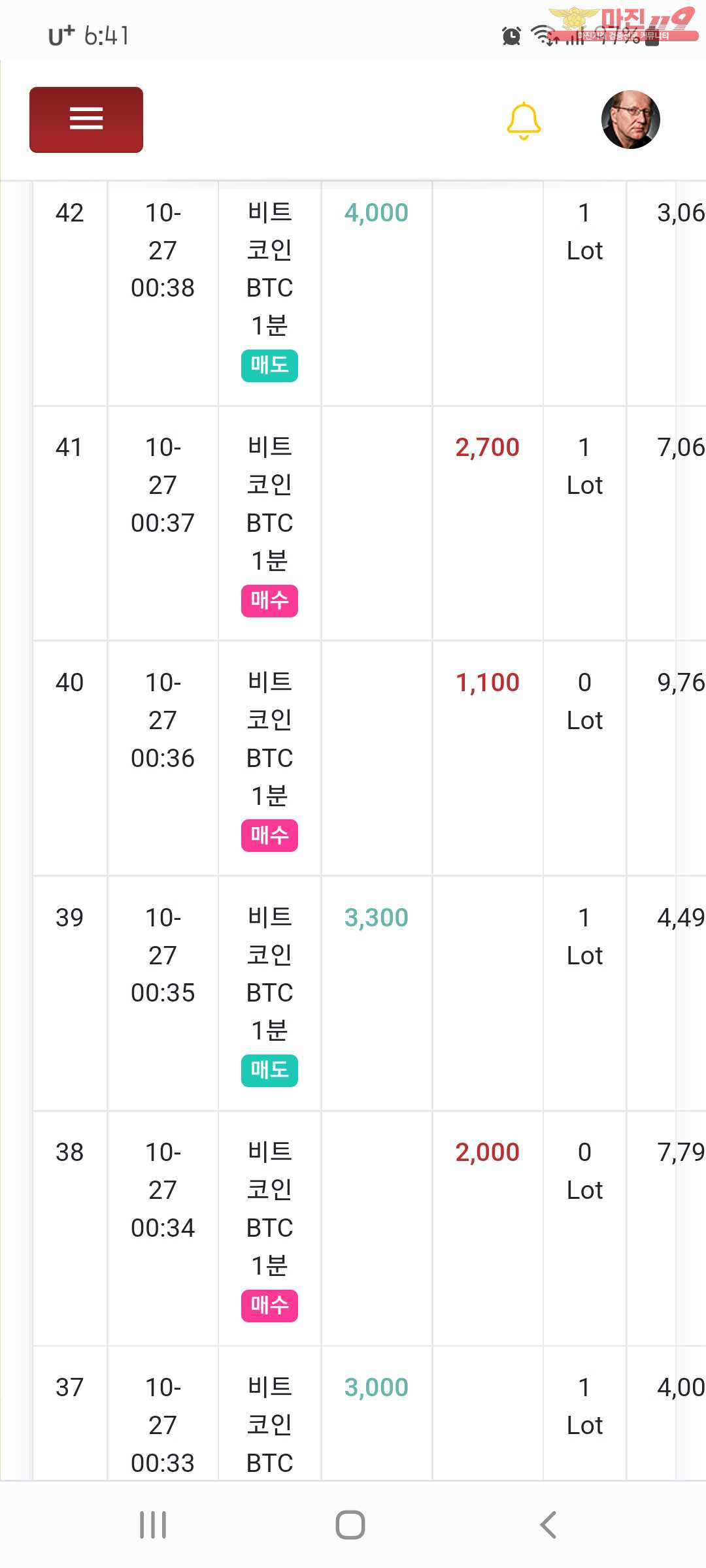The height and width of the screenshot is (1568, 706).
Task: Open the hamburger menu button
Action: [x=86, y=120]
